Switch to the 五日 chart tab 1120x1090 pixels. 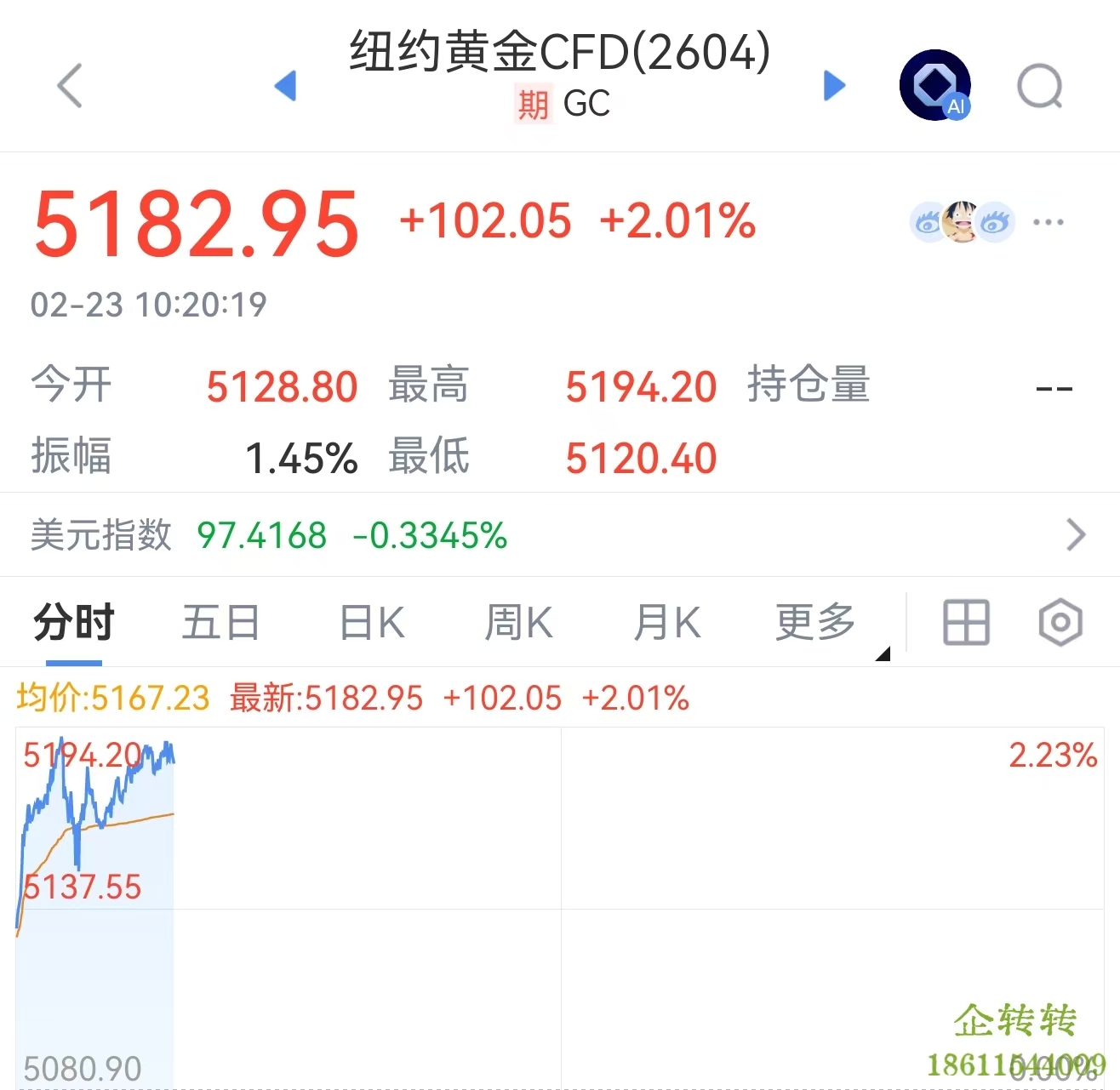pyautogui.click(x=221, y=622)
